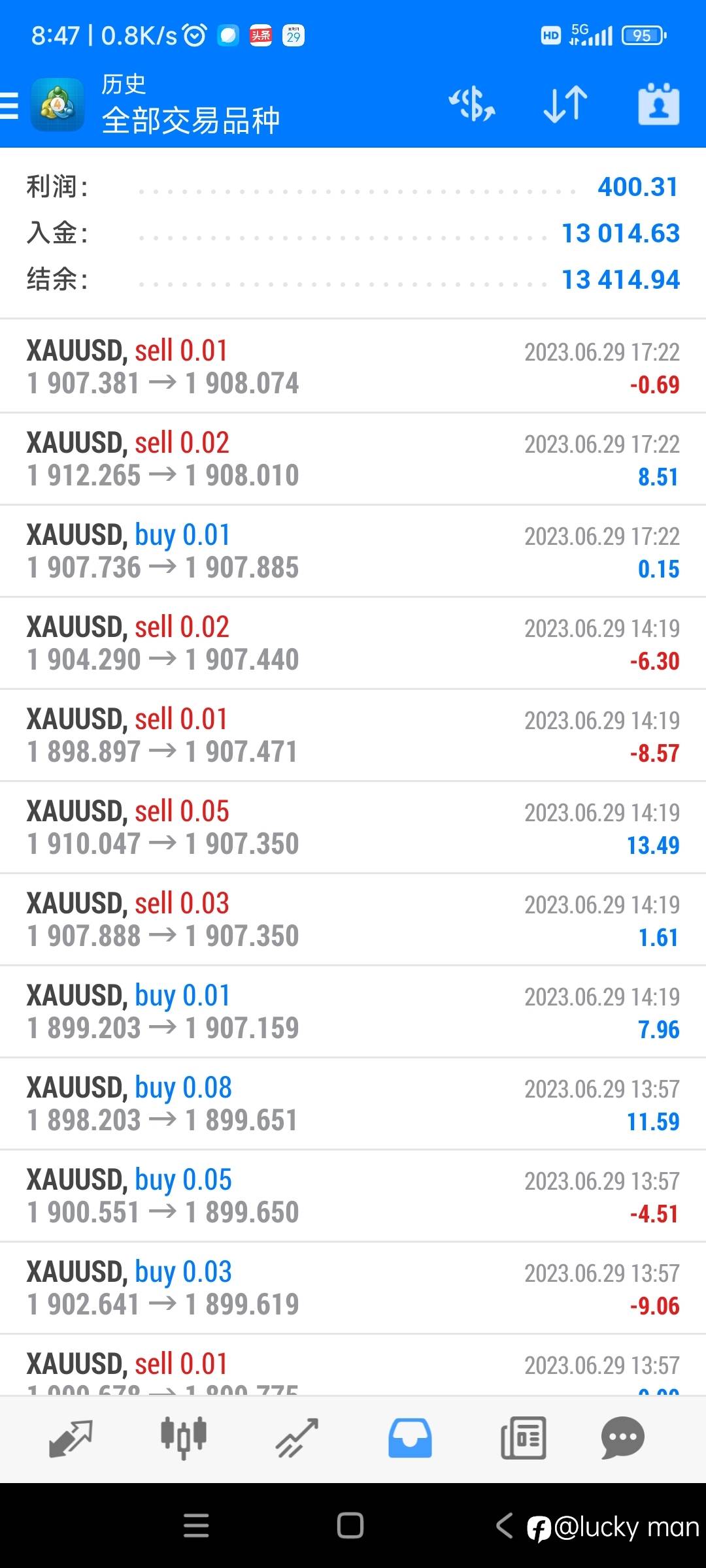The height and width of the screenshot is (1568, 706).
Task: Go to the system home screen
Action: 350,1526
